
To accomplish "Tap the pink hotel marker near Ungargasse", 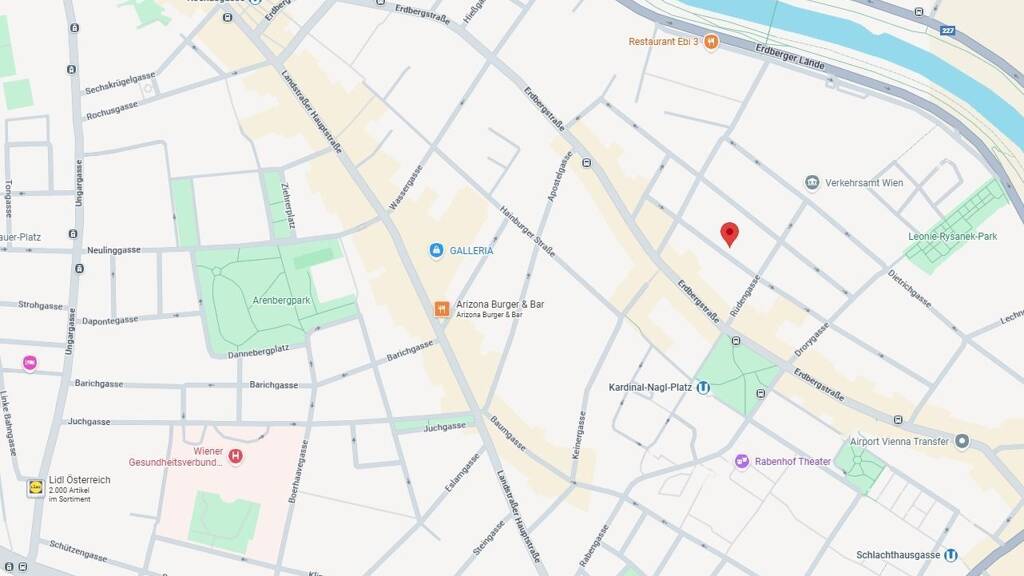I will pyautogui.click(x=29, y=362).
